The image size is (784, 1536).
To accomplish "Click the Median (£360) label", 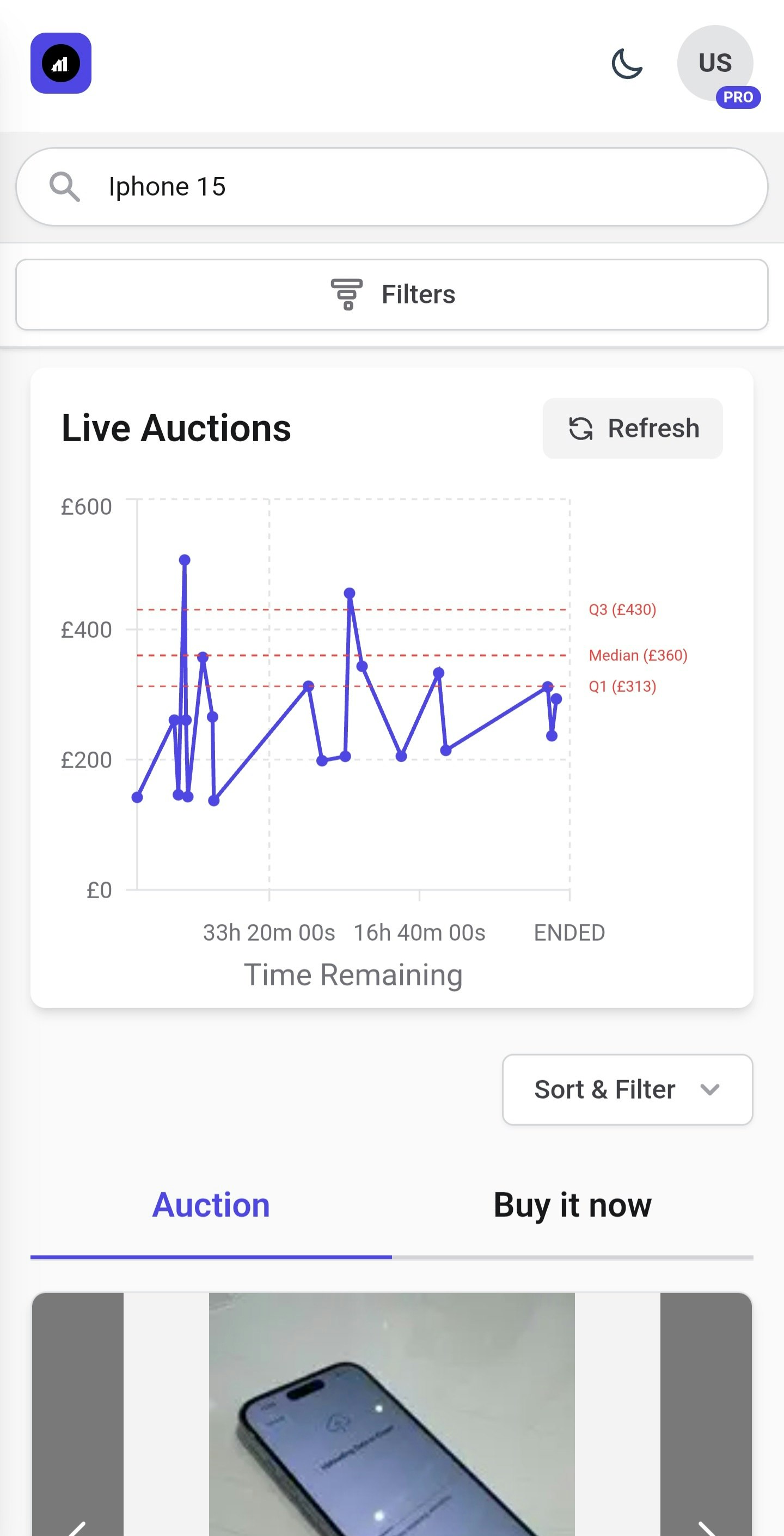I will pyautogui.click(x=638, y=655).
